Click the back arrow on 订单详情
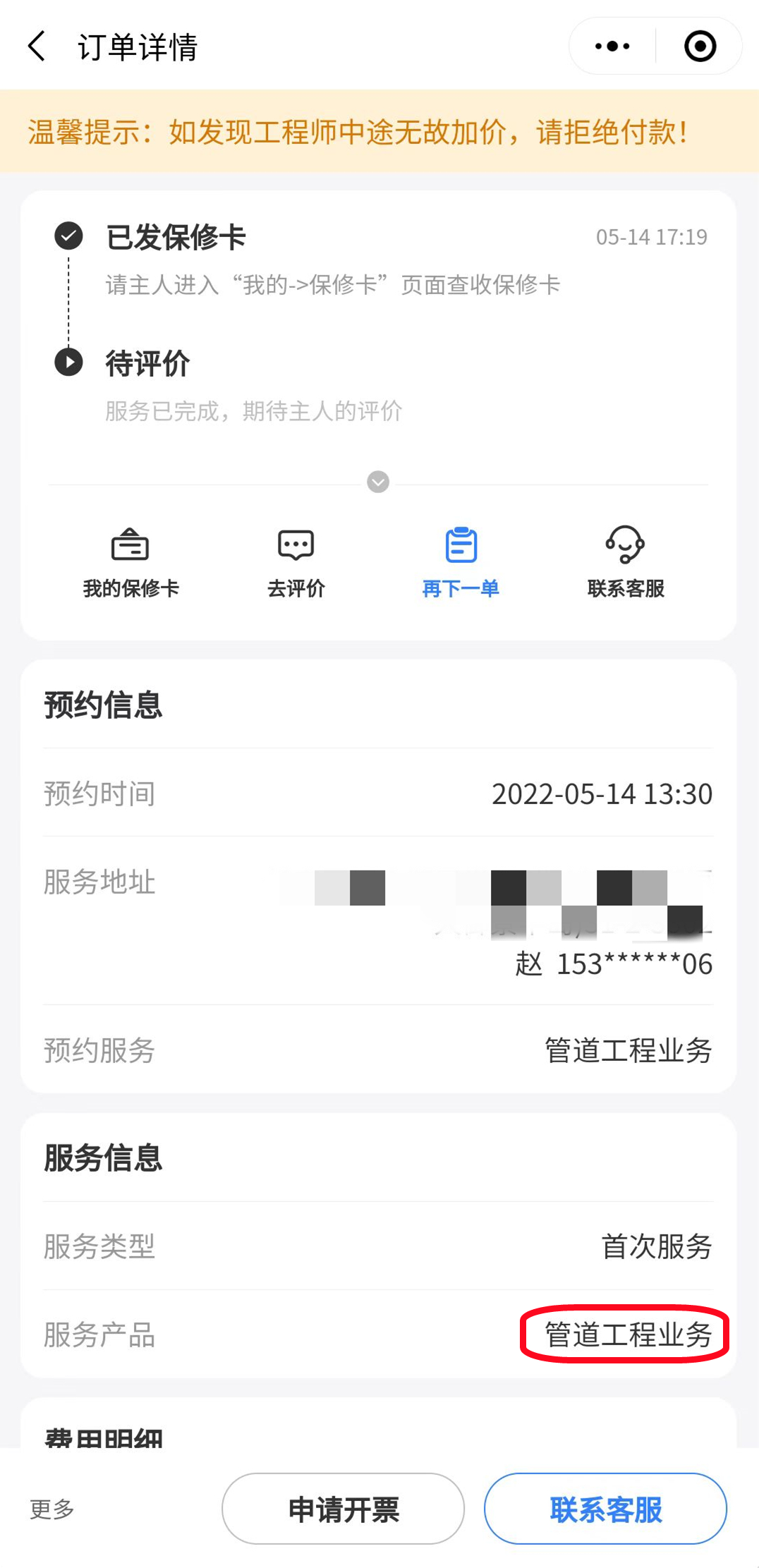Image resolution: width=759 pixels, height=1568 pixels. 37,47
